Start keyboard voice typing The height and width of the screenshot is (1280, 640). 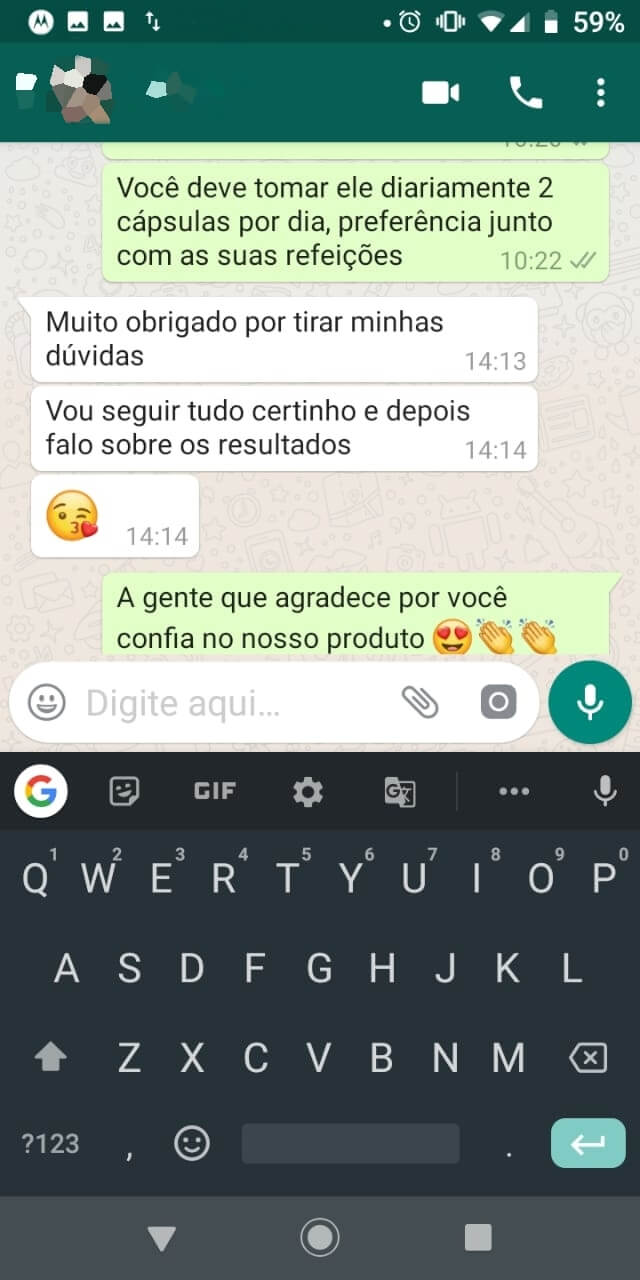(604, 792)
